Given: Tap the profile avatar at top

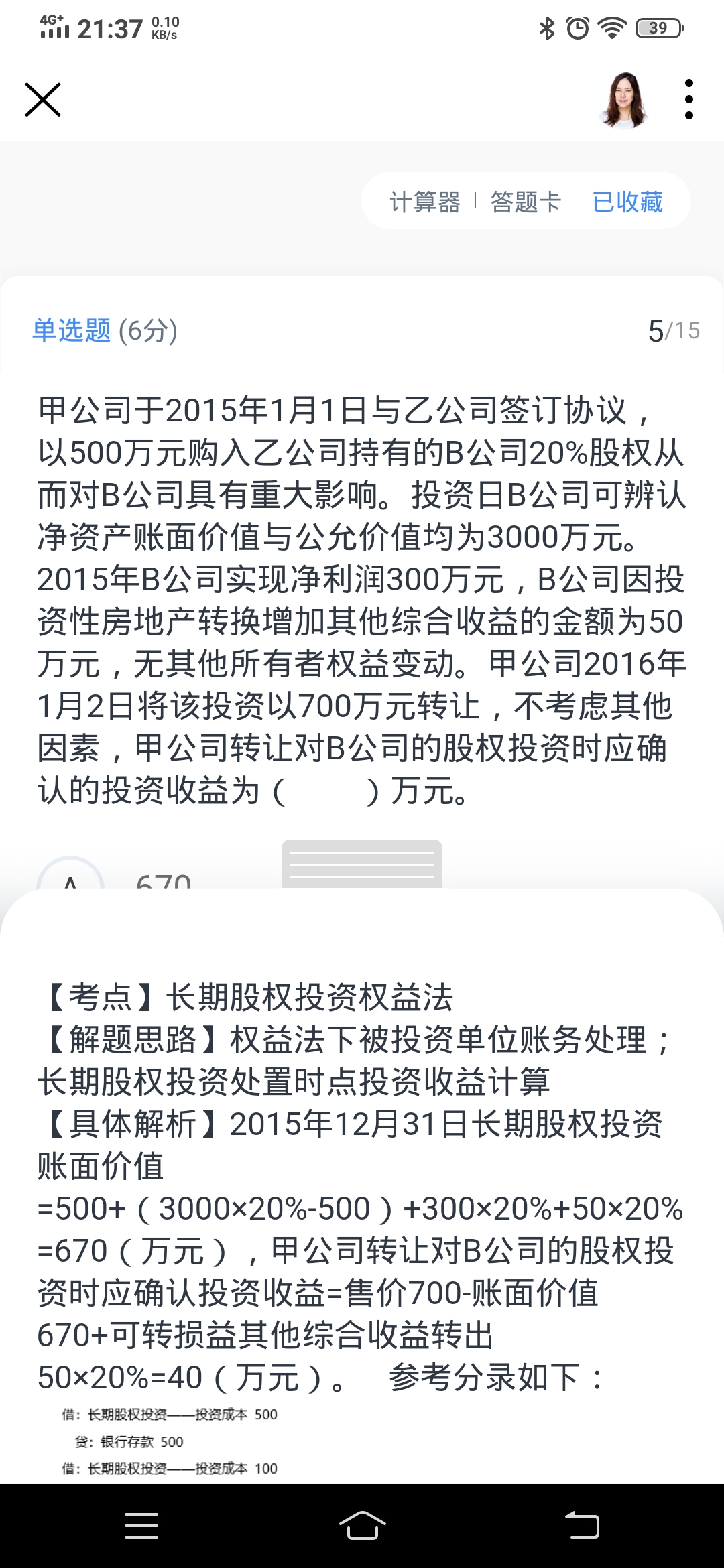Looking at the screenshot, I should pyautogui.click(x=624, y=100).
